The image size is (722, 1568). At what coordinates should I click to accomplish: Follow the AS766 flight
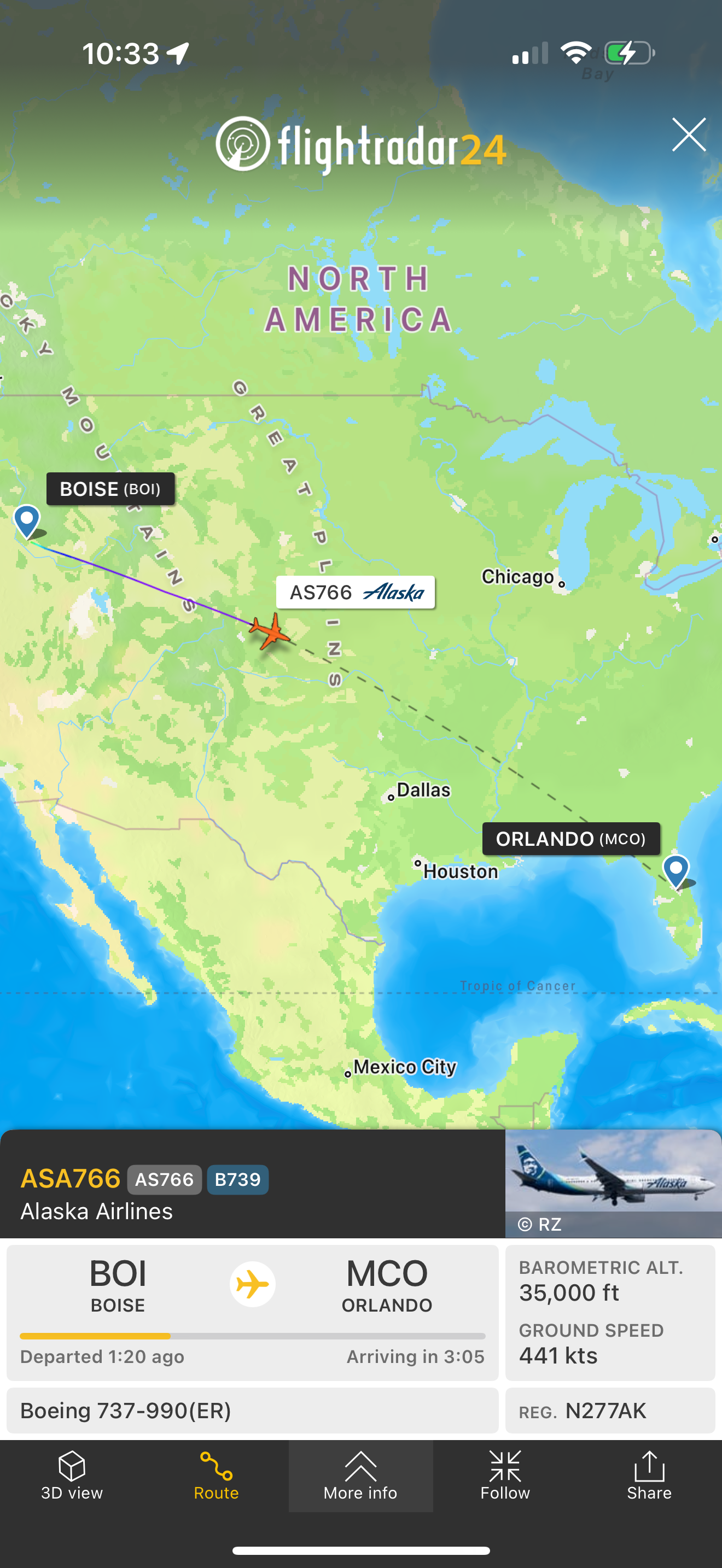pyautogui.click(x=505, y=1476)
